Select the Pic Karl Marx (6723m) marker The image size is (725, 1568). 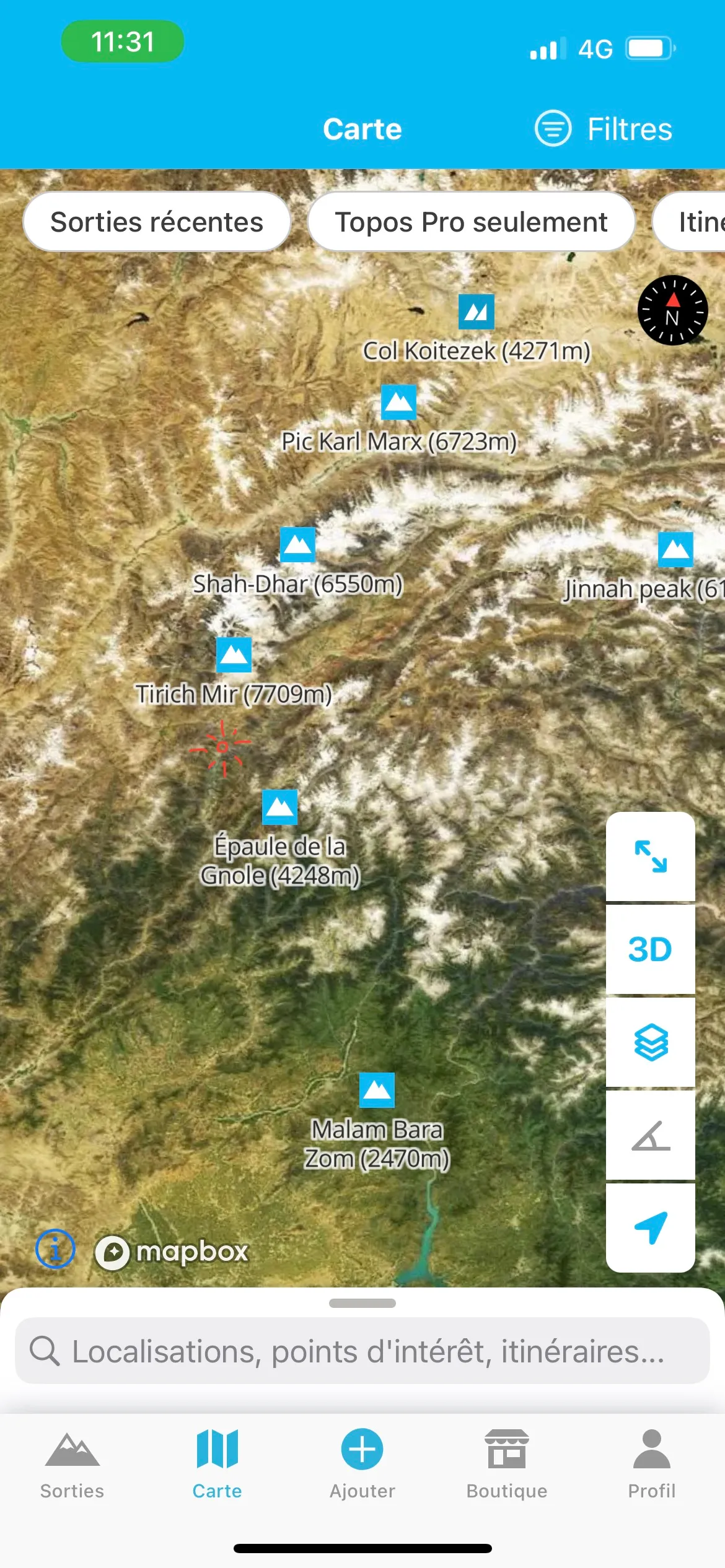[398, 402]
